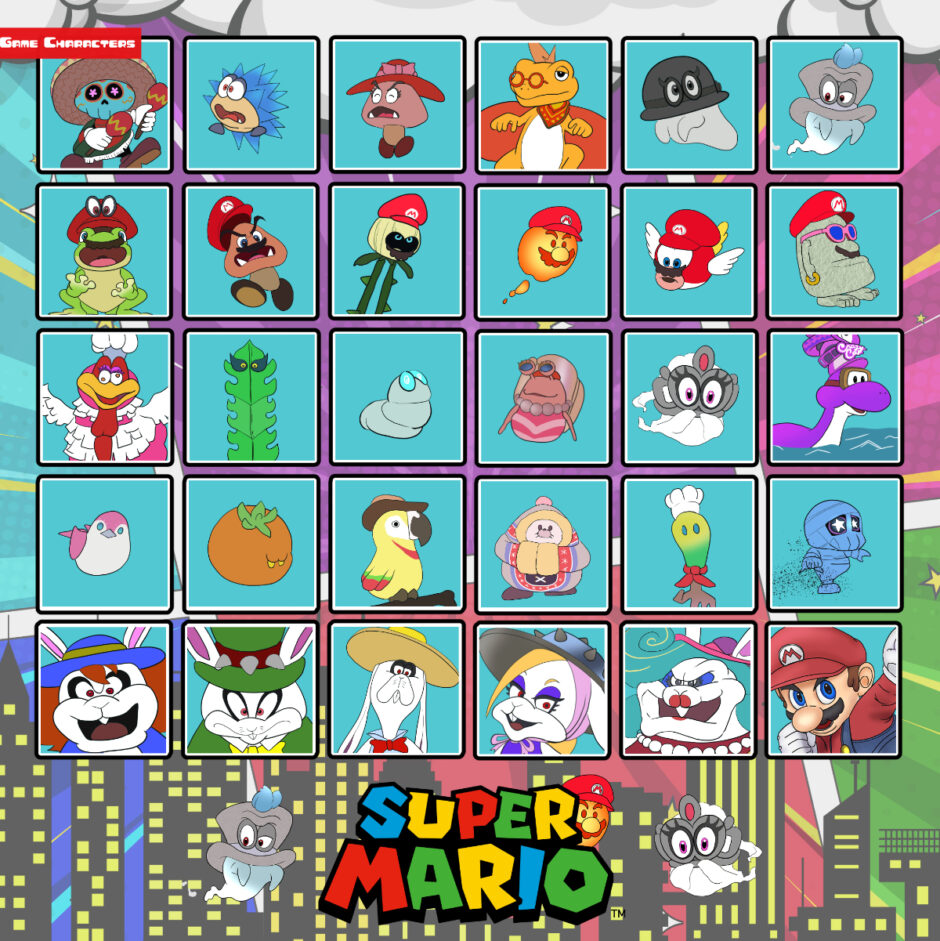940x941 pixels.
Task: Pick the black bowler hat with eyes
Action: 689,105
